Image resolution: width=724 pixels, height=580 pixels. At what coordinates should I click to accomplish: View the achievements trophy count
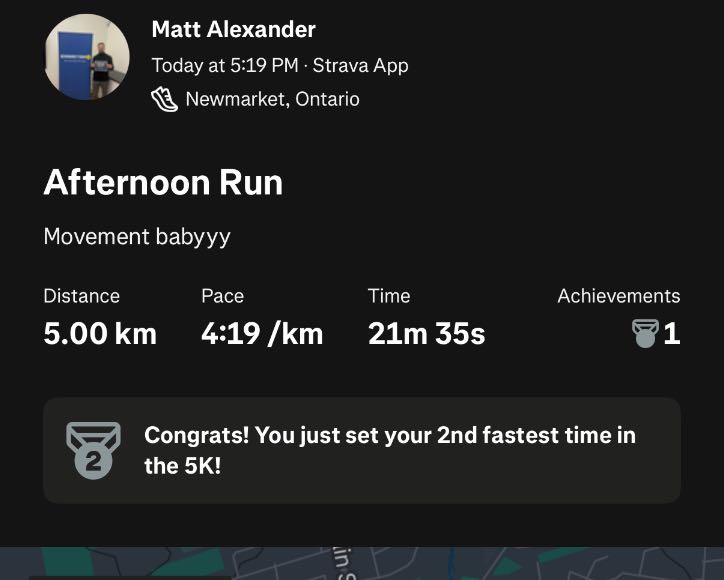pos(656,333)
